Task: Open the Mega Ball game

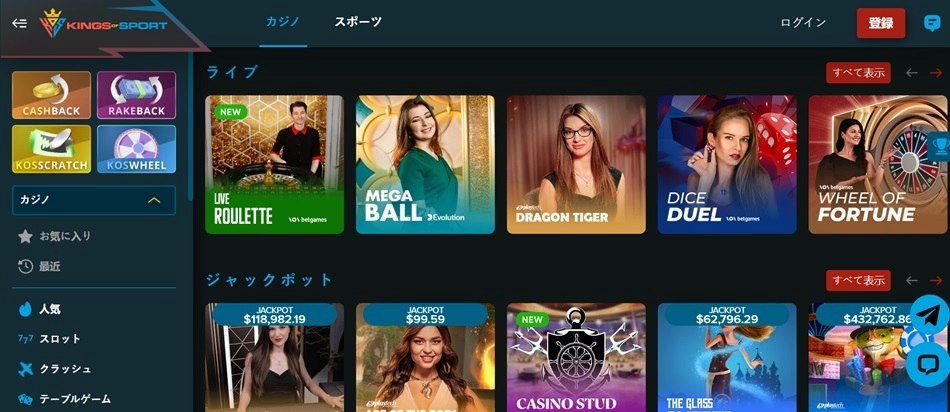Action: click(425, 165)
